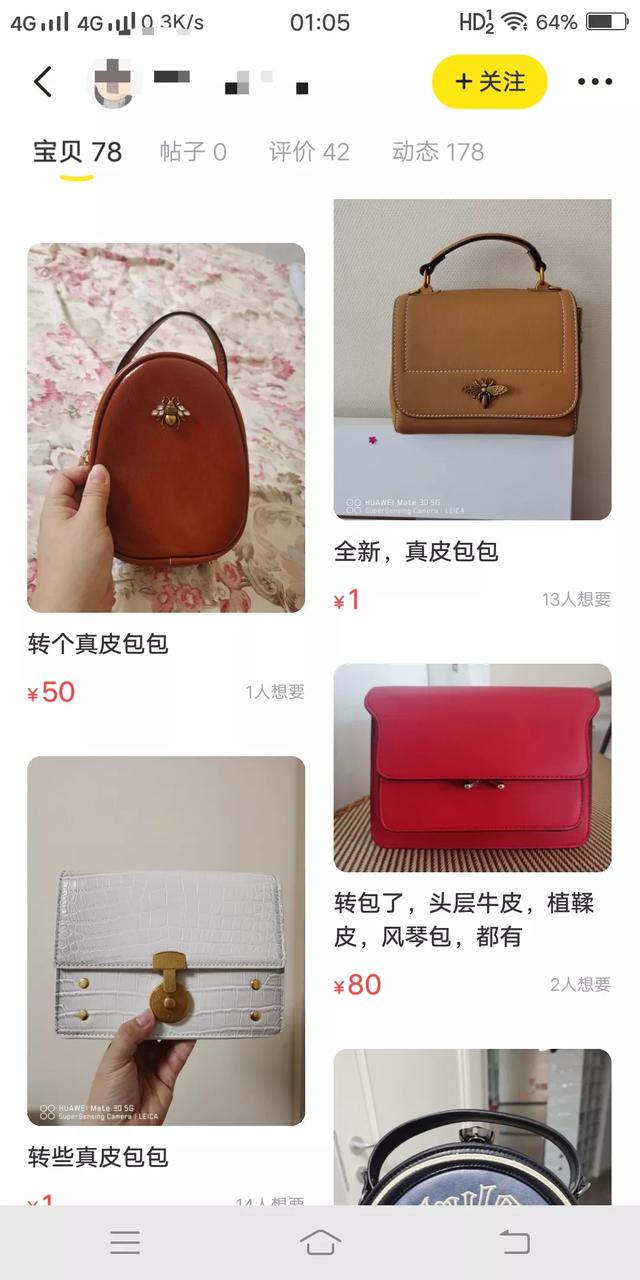
Task: Select the 宝贝 78 tab
Action: [77, 152]
